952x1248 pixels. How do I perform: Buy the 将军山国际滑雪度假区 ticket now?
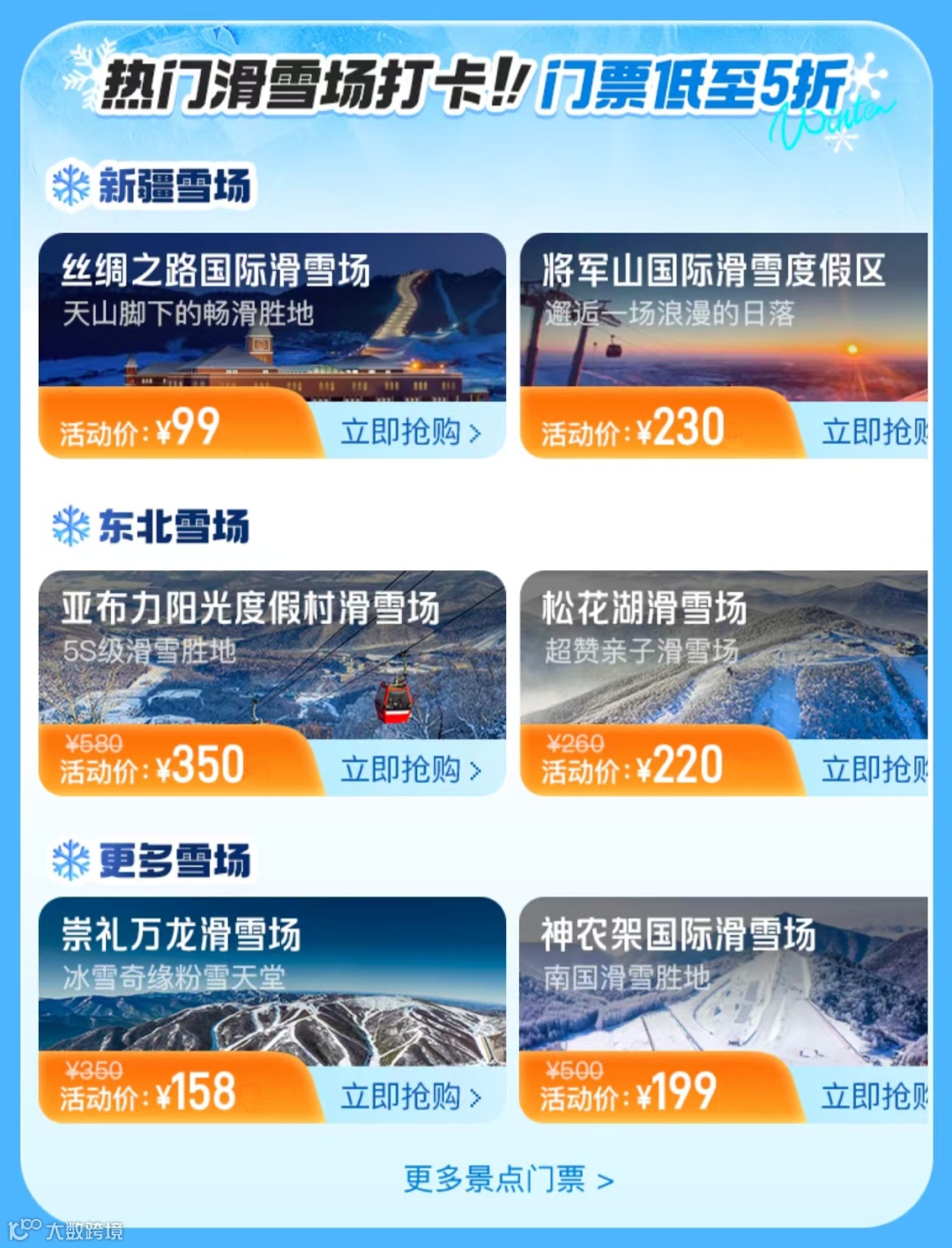[x=874, y=432]
